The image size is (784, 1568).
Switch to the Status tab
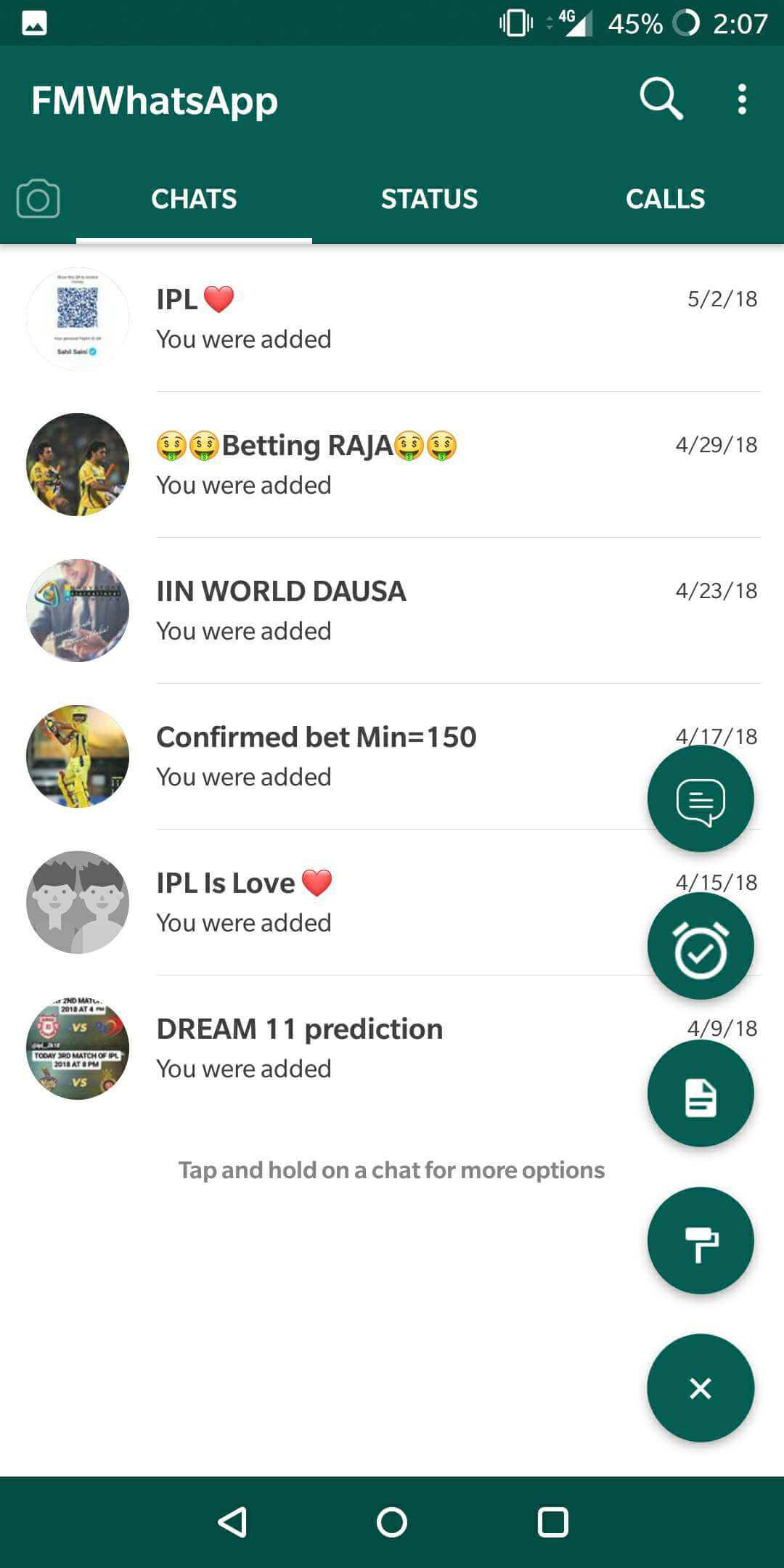[x=429, y=198]
